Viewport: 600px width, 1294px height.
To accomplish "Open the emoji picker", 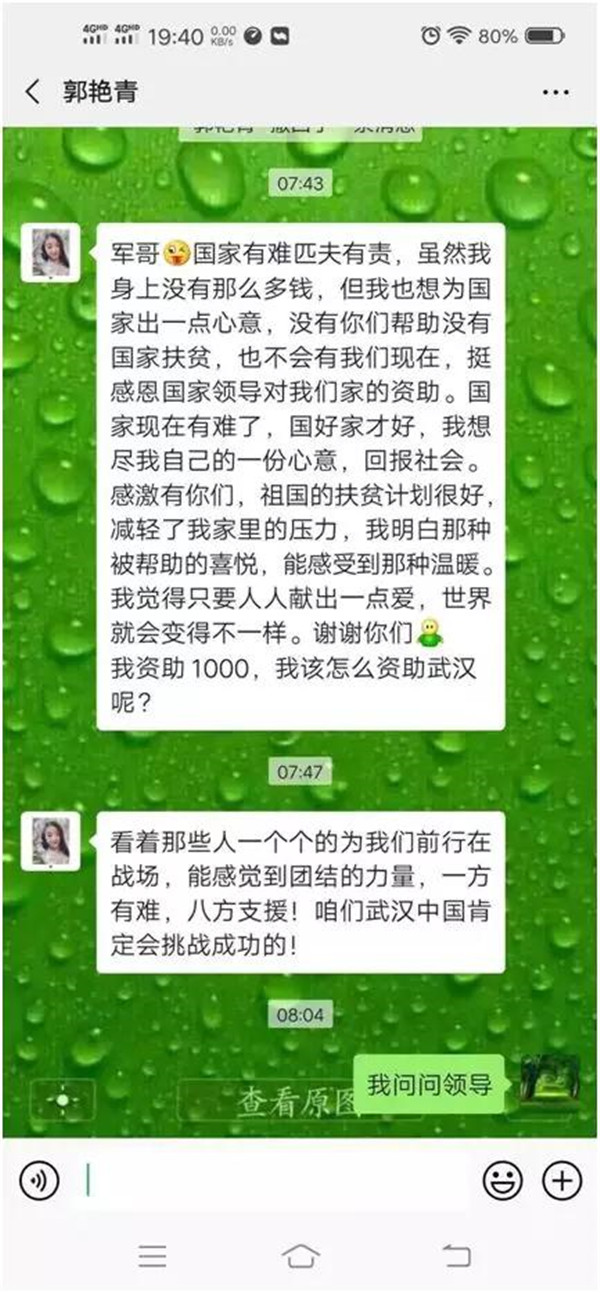I will (502, 1181).
